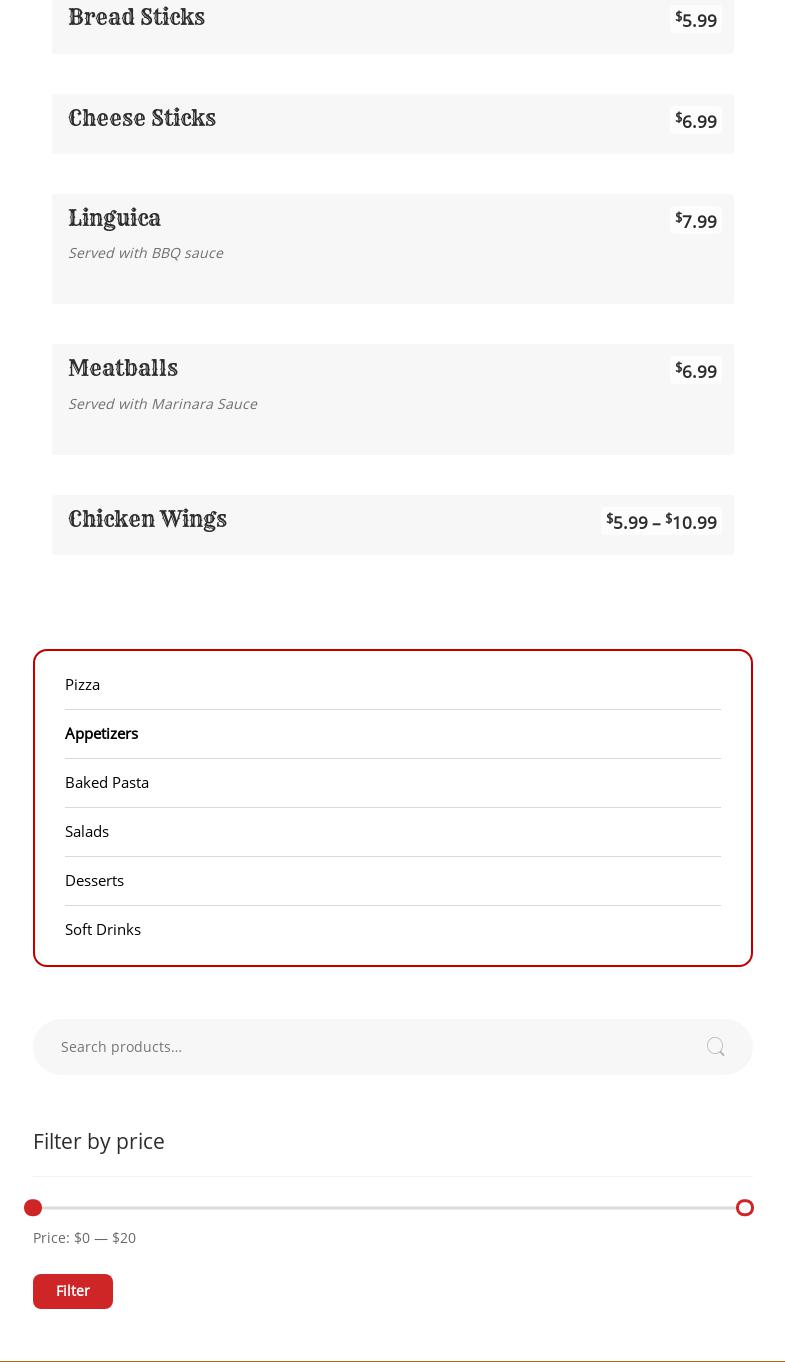
Task: Tap the magnifier search icon
Action: tap(715, 1047)
